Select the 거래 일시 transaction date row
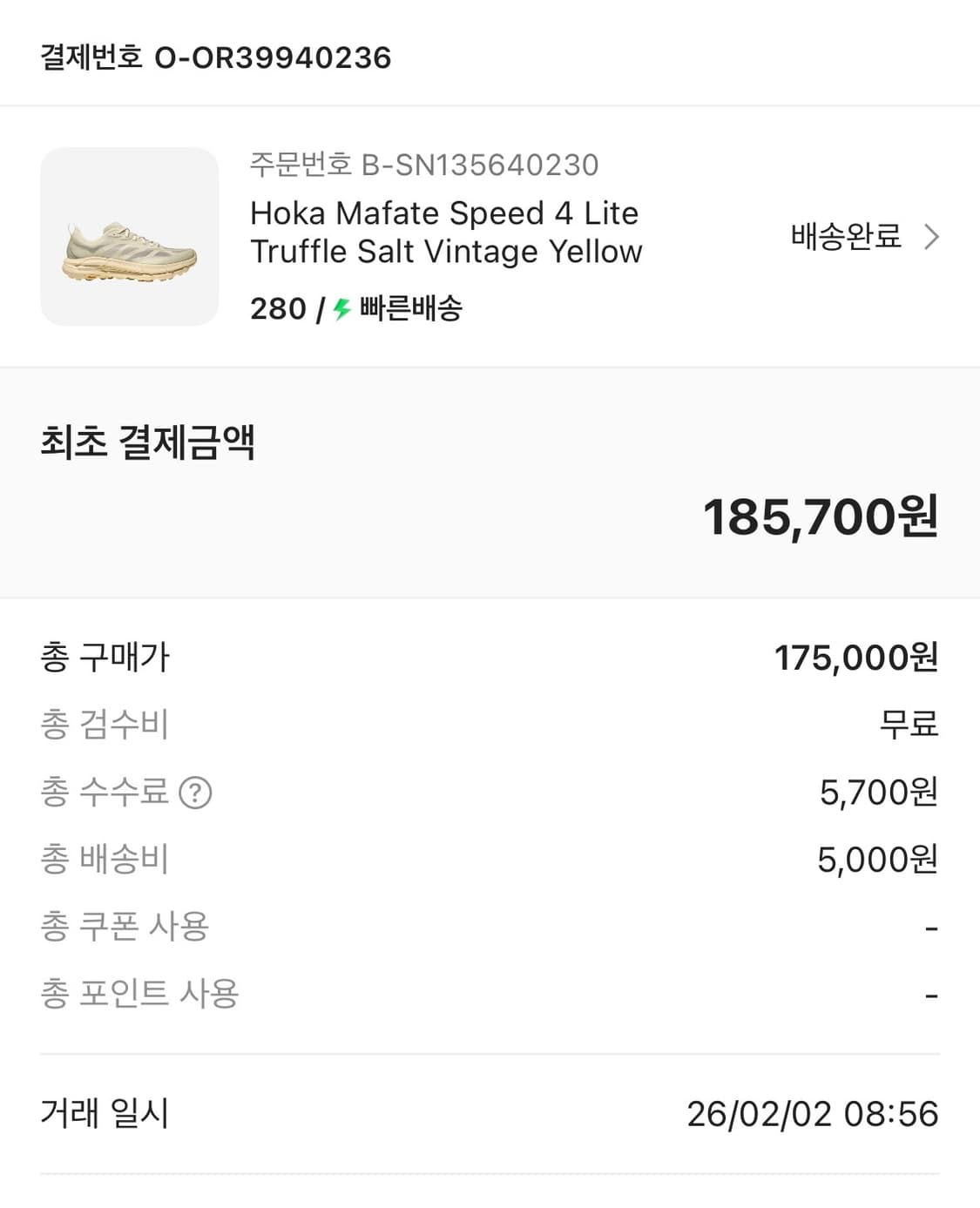The image size is (980, 1208). point(488,1112)
